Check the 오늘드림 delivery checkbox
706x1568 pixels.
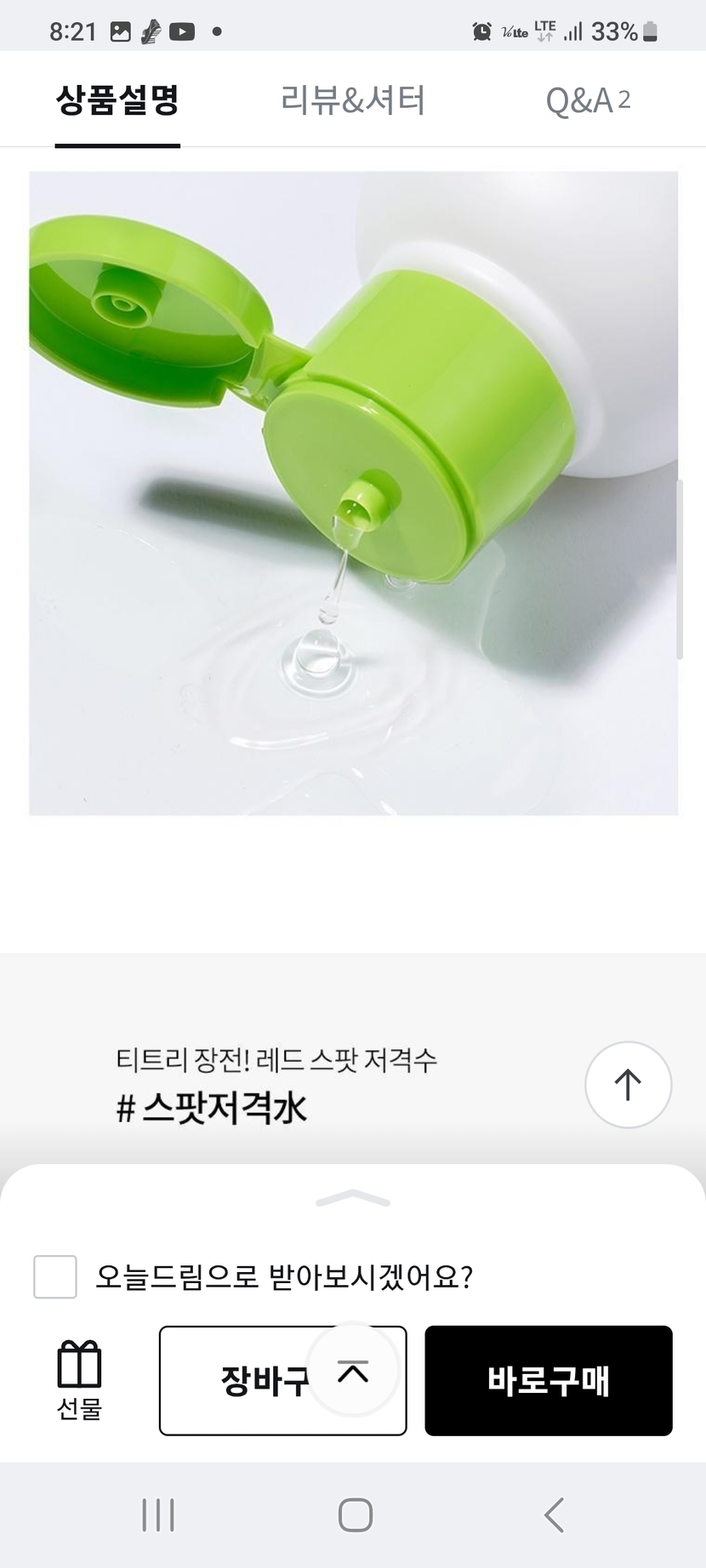(55, 1276)
